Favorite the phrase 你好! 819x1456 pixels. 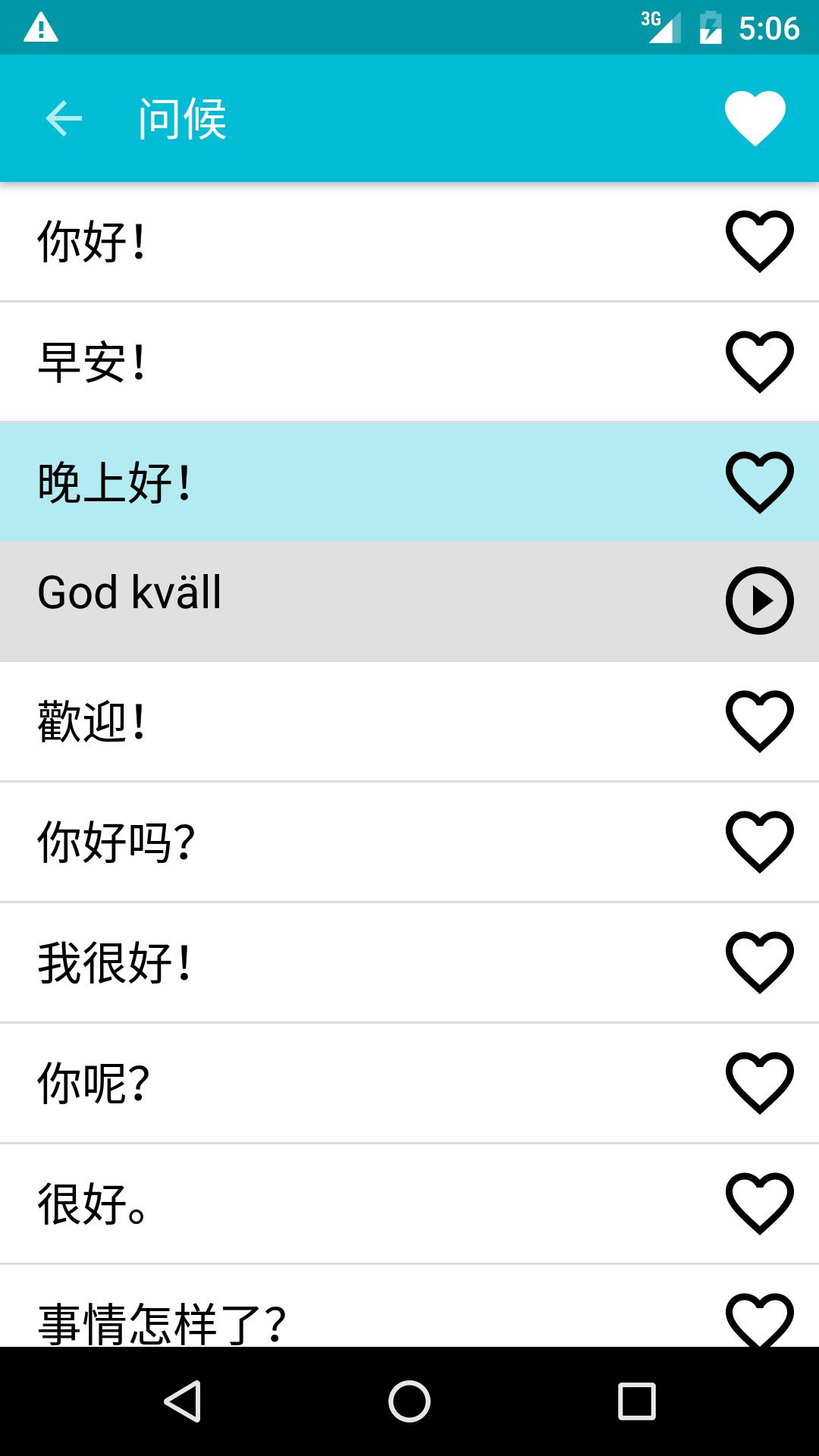[x=759, y=241]
